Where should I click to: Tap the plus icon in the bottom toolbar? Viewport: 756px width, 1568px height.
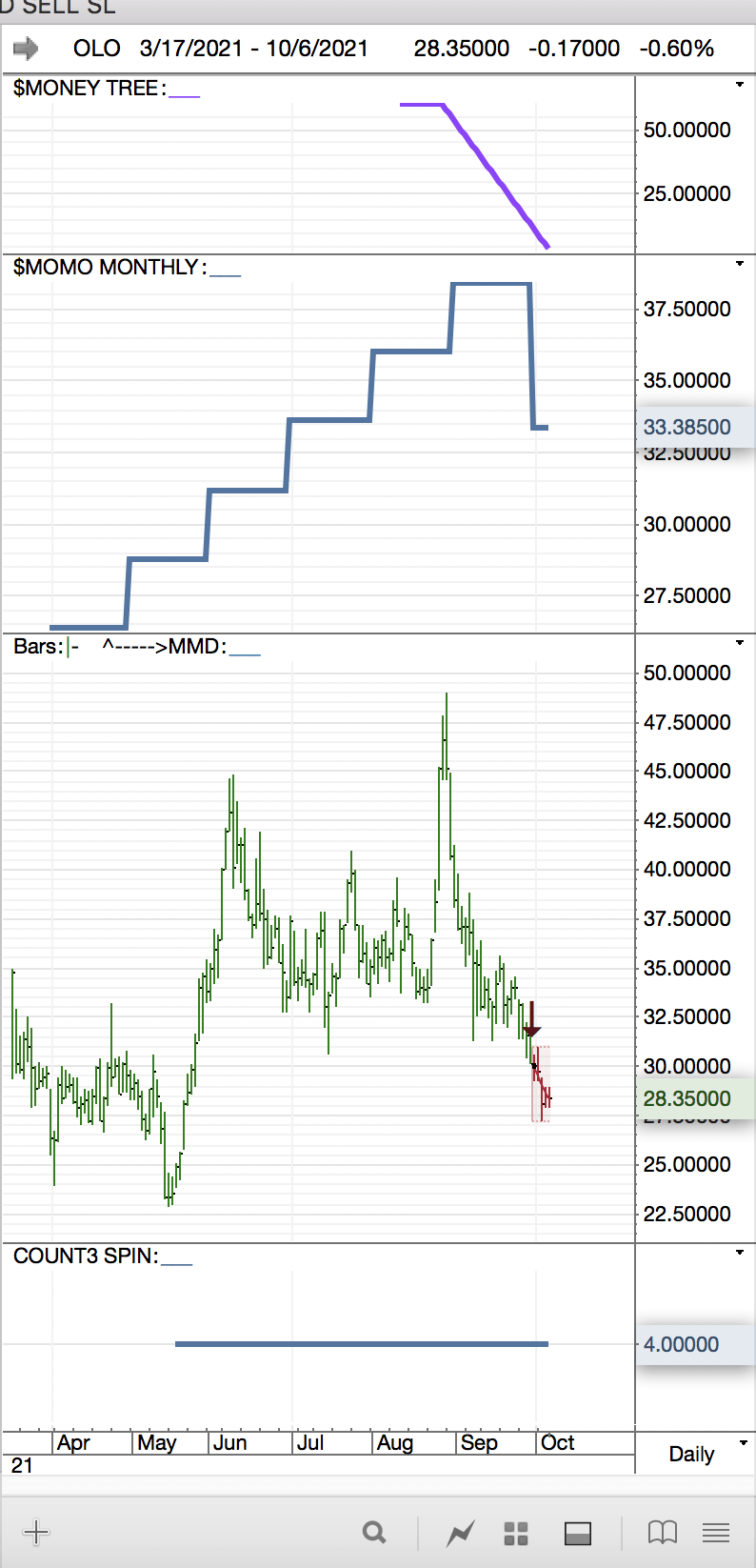click(36, 1532)
